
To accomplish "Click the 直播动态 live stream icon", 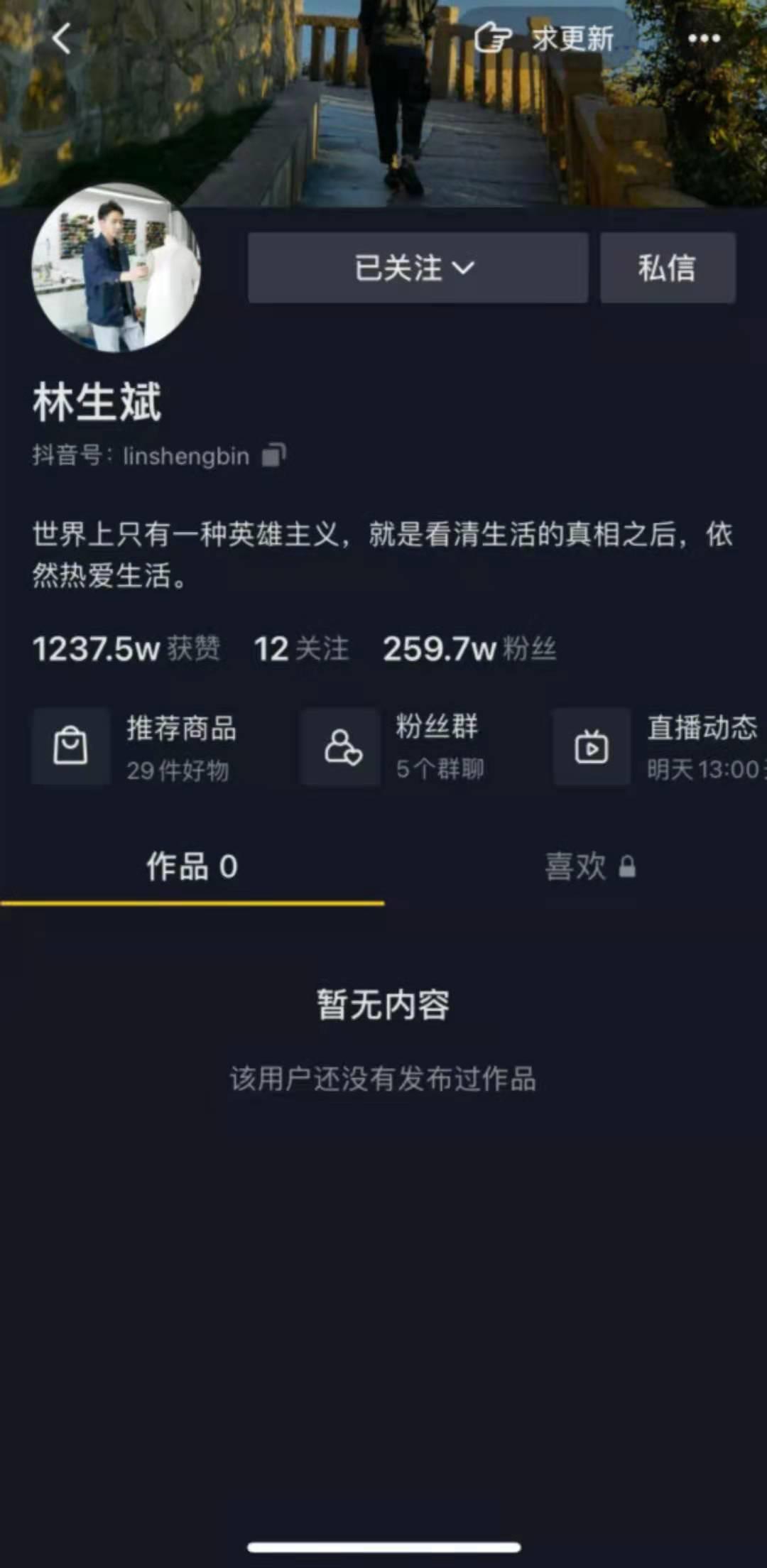I will point(592,746).
